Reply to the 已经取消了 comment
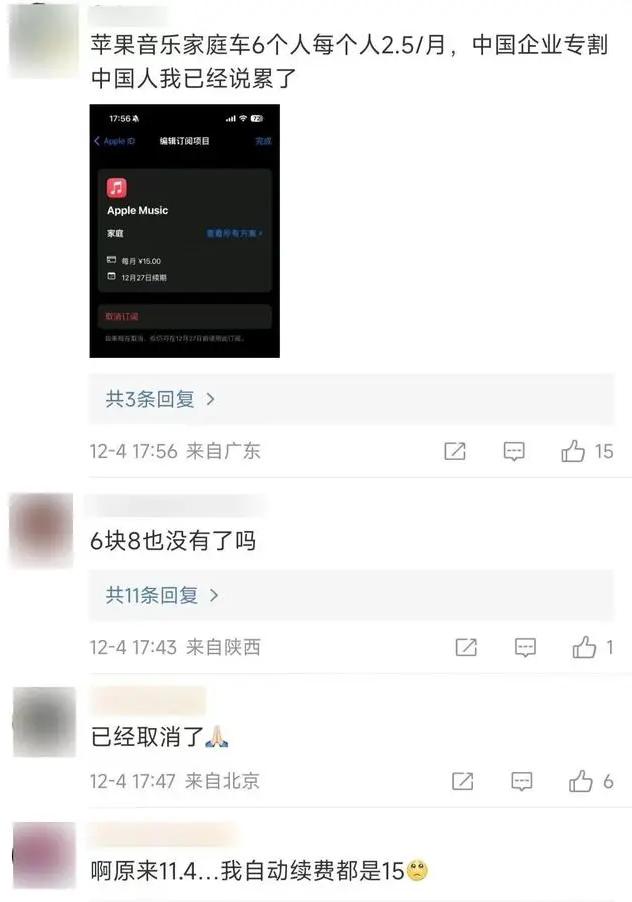 [521, 781]
